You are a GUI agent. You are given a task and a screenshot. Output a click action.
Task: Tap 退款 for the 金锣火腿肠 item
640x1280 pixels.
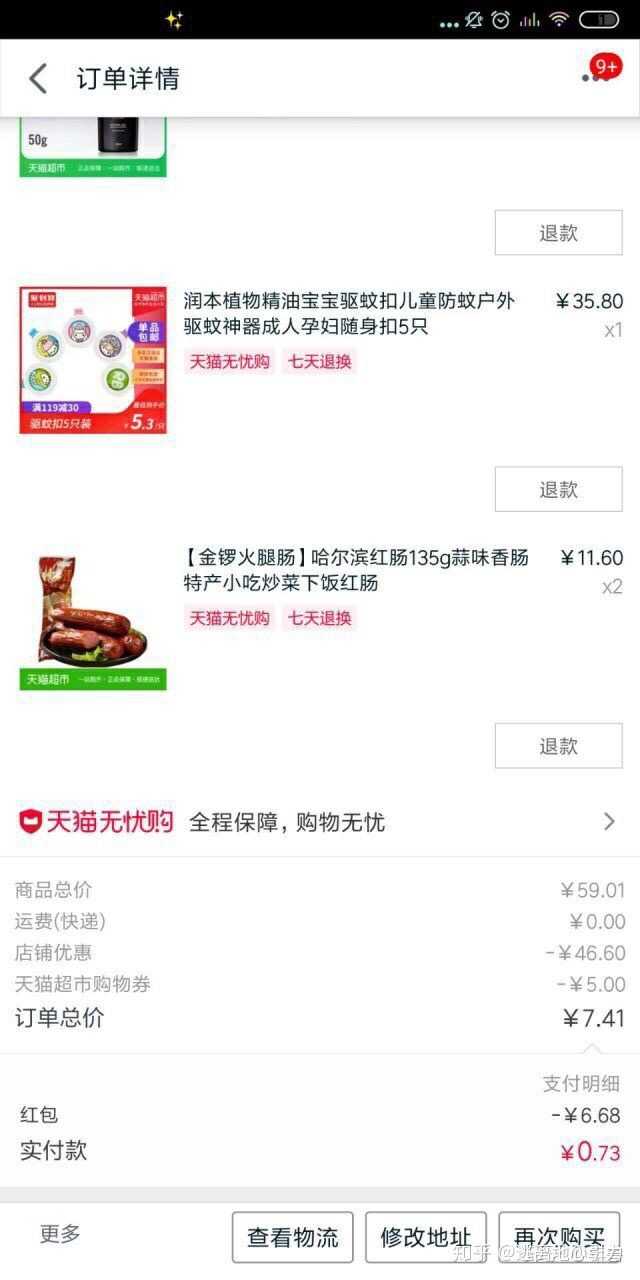(558, 746)
